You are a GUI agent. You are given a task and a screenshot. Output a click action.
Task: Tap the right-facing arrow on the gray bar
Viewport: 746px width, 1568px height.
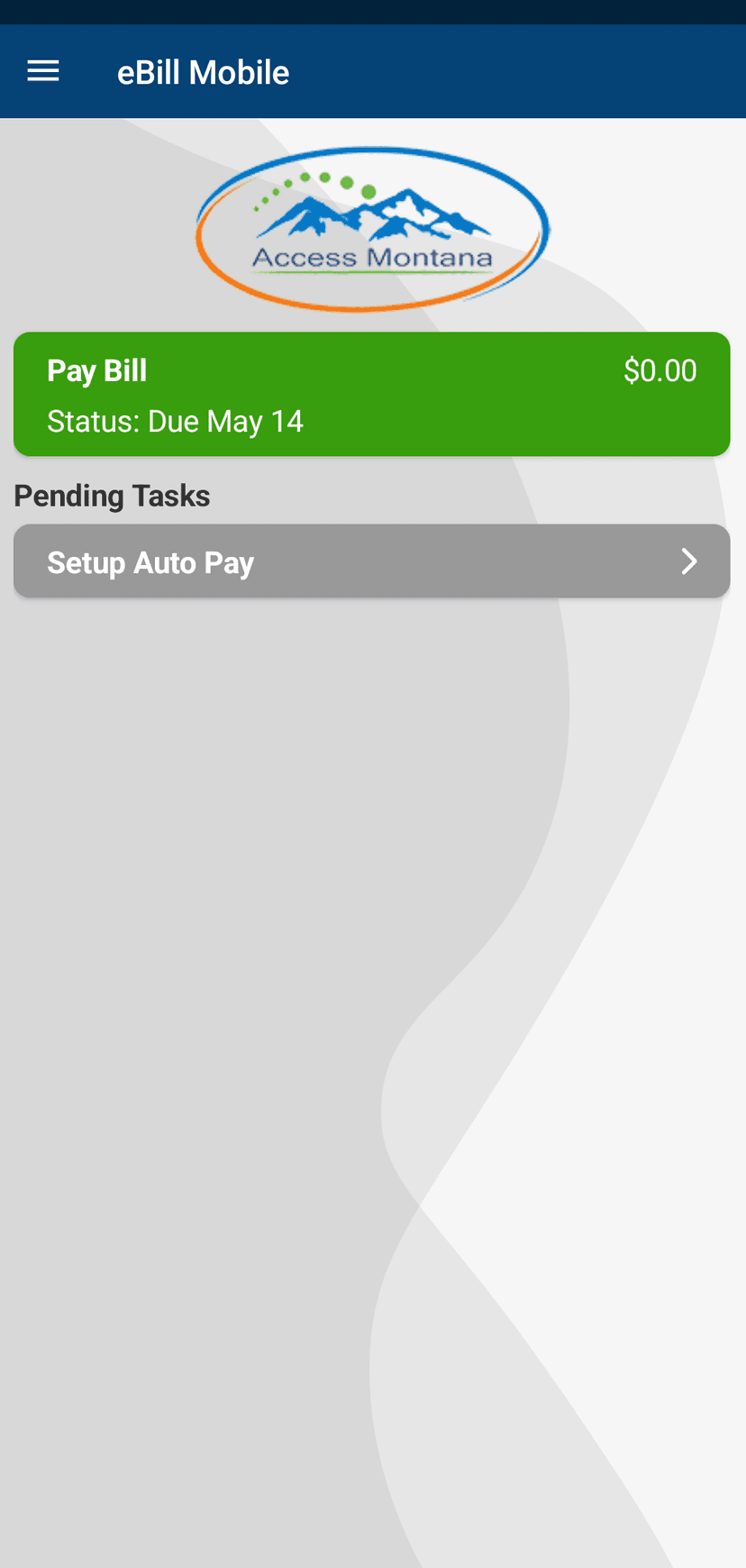(690, 561)
